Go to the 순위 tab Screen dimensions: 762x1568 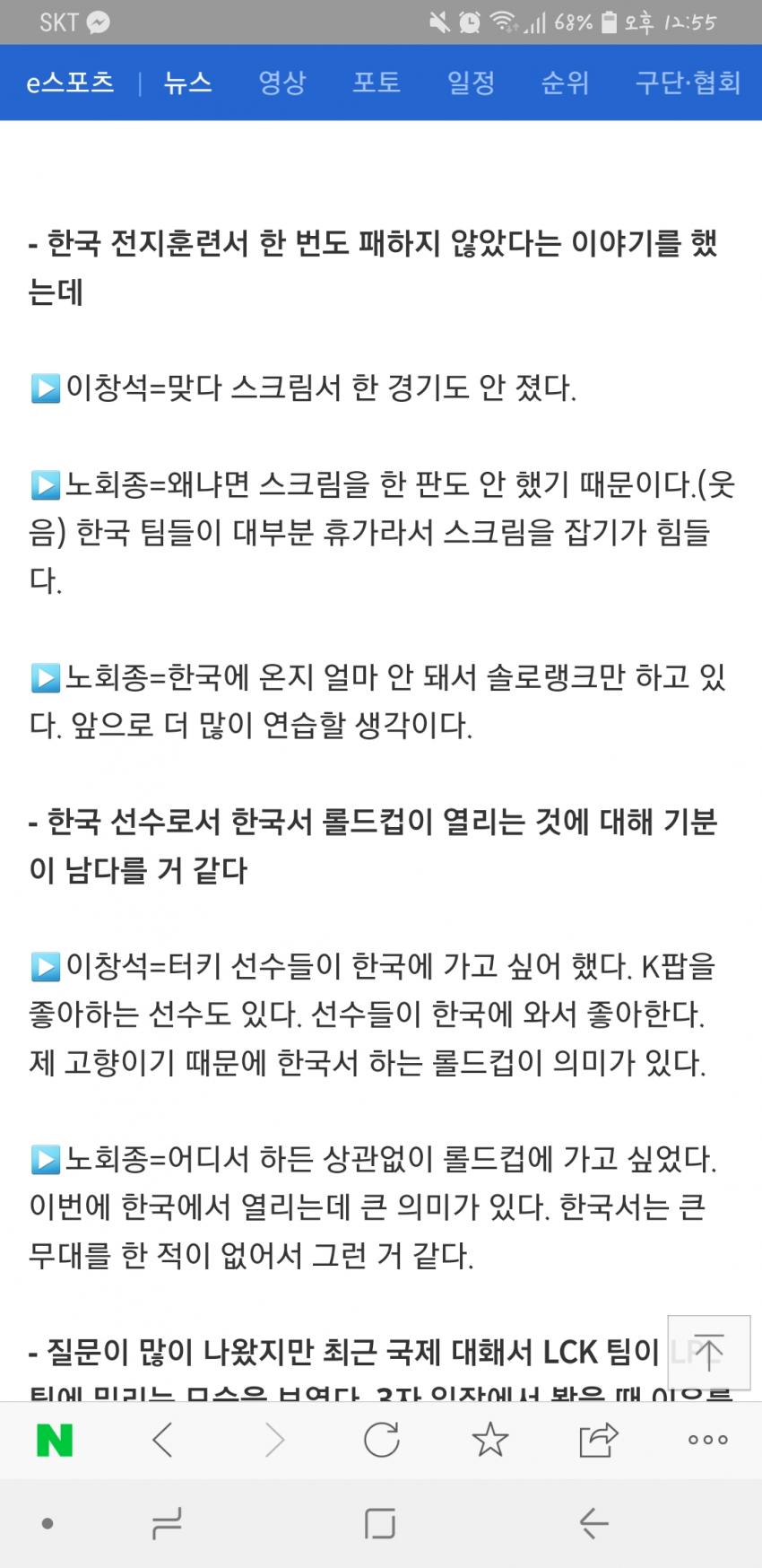pos(565,83)
